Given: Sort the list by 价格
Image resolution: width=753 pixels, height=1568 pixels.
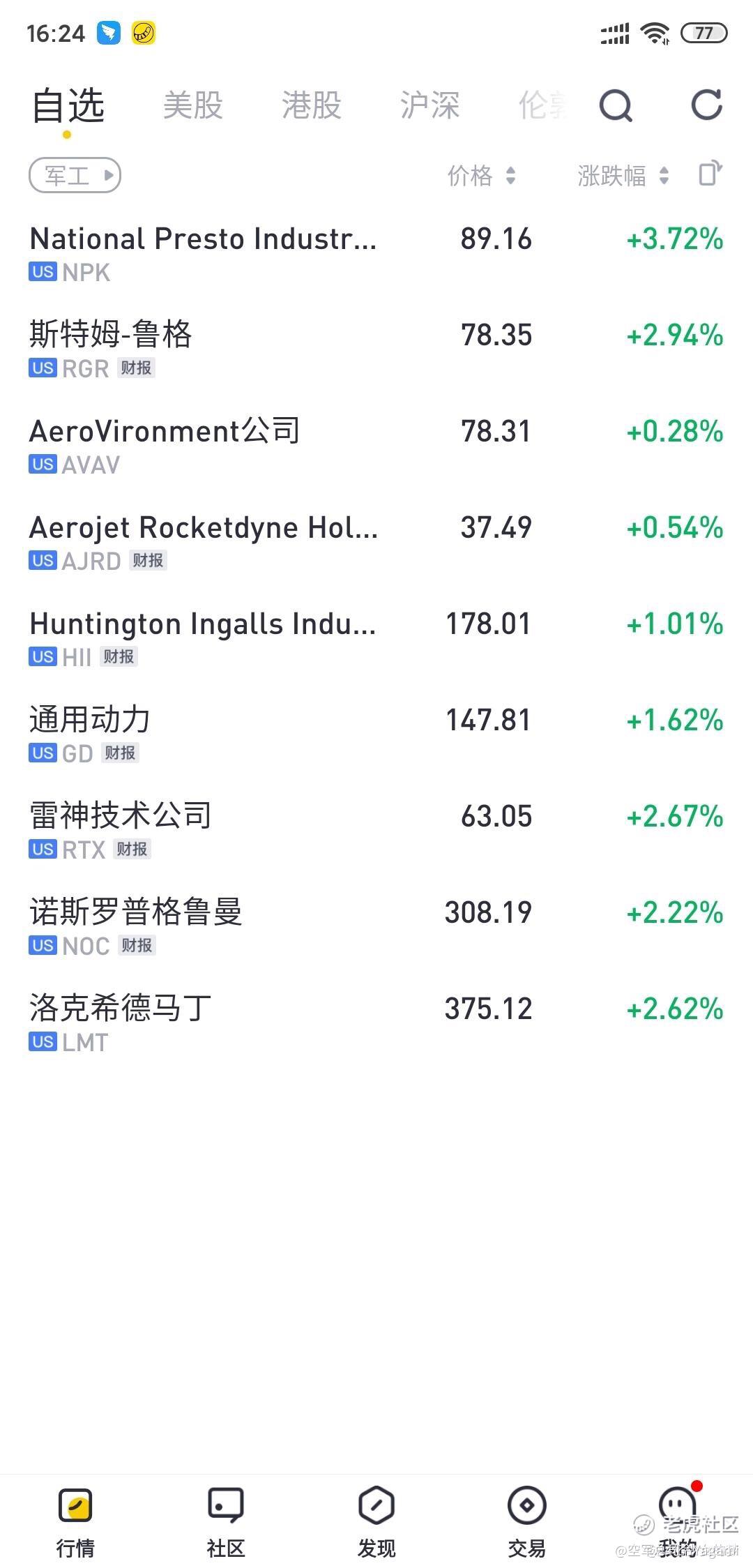Looking at the screenshot, I should 481,176.
